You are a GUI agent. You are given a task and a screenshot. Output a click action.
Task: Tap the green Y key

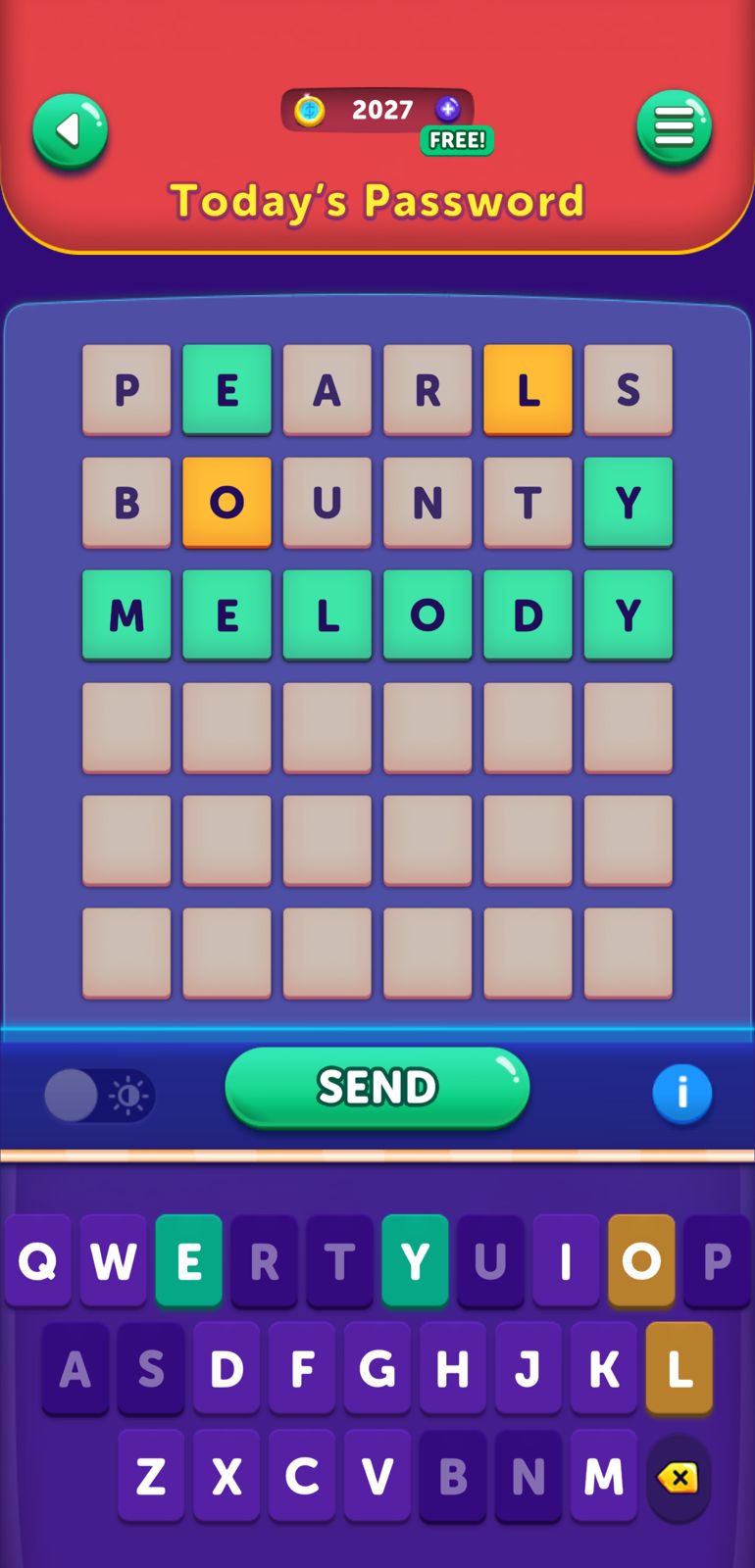pos(415,1260)
